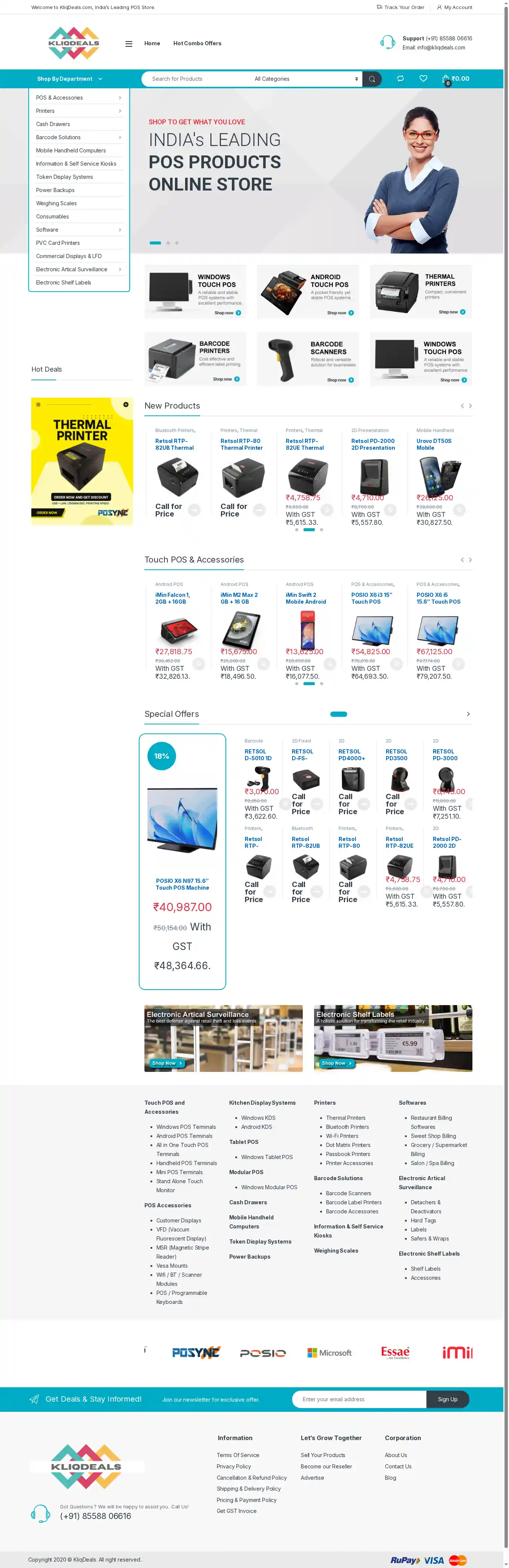Open Retsol RTP-80 Thermal Printer product

click(241, 444)
